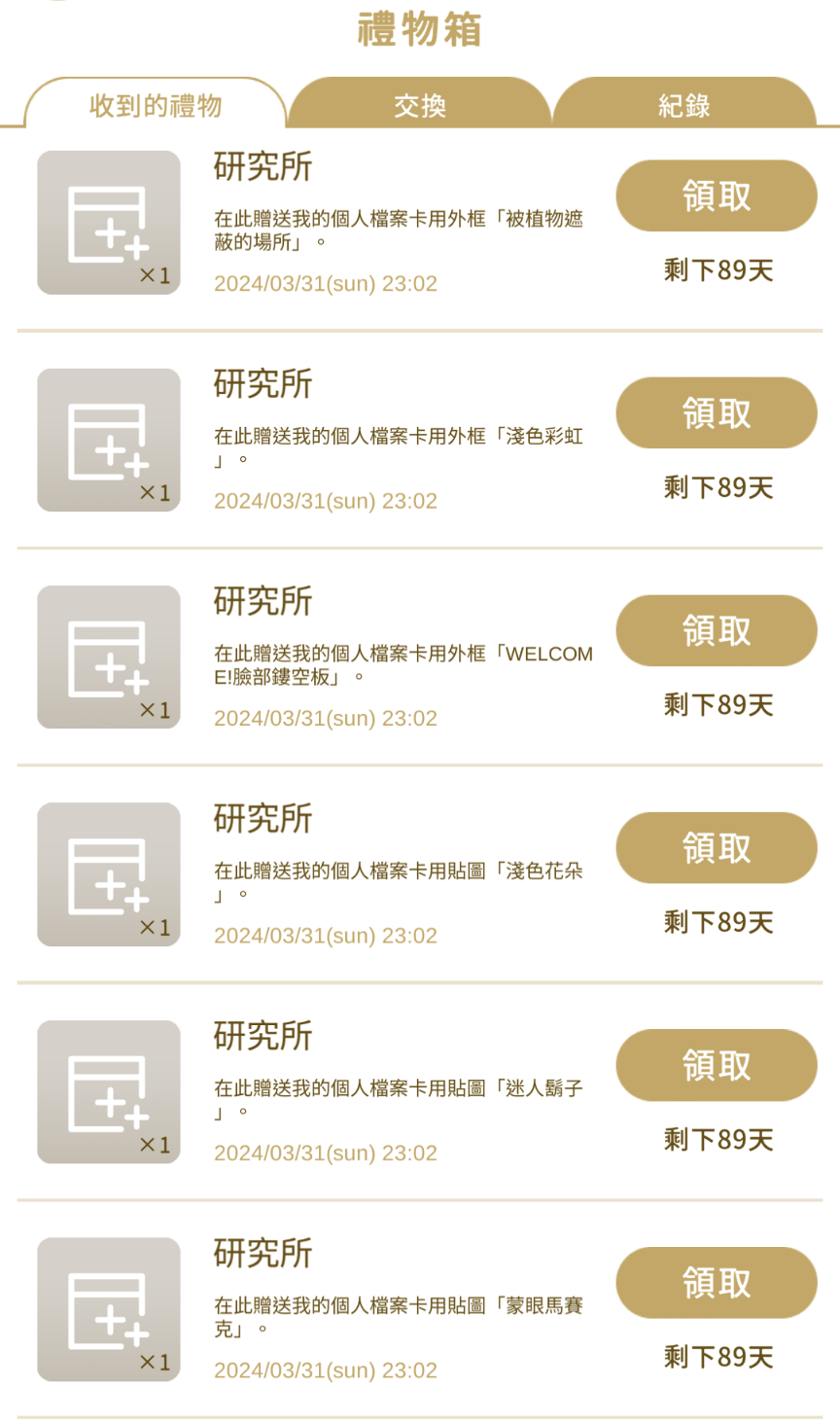Open the 紀錄 tab
Image resolution: width=840 pixels, height=1422 pixels.
point(683,103)
